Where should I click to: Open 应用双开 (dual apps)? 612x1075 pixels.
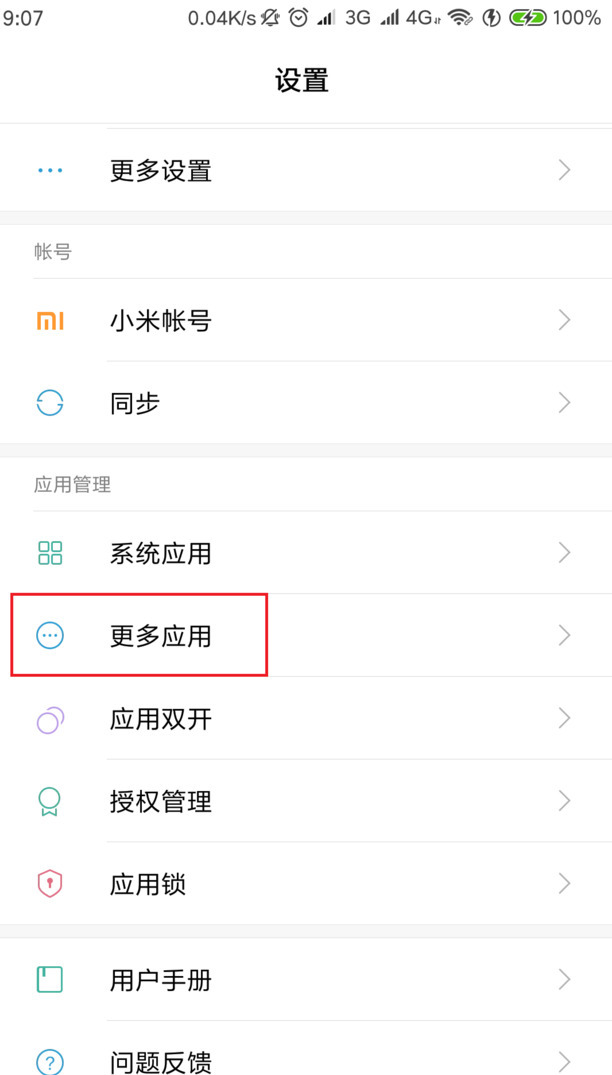160,719
